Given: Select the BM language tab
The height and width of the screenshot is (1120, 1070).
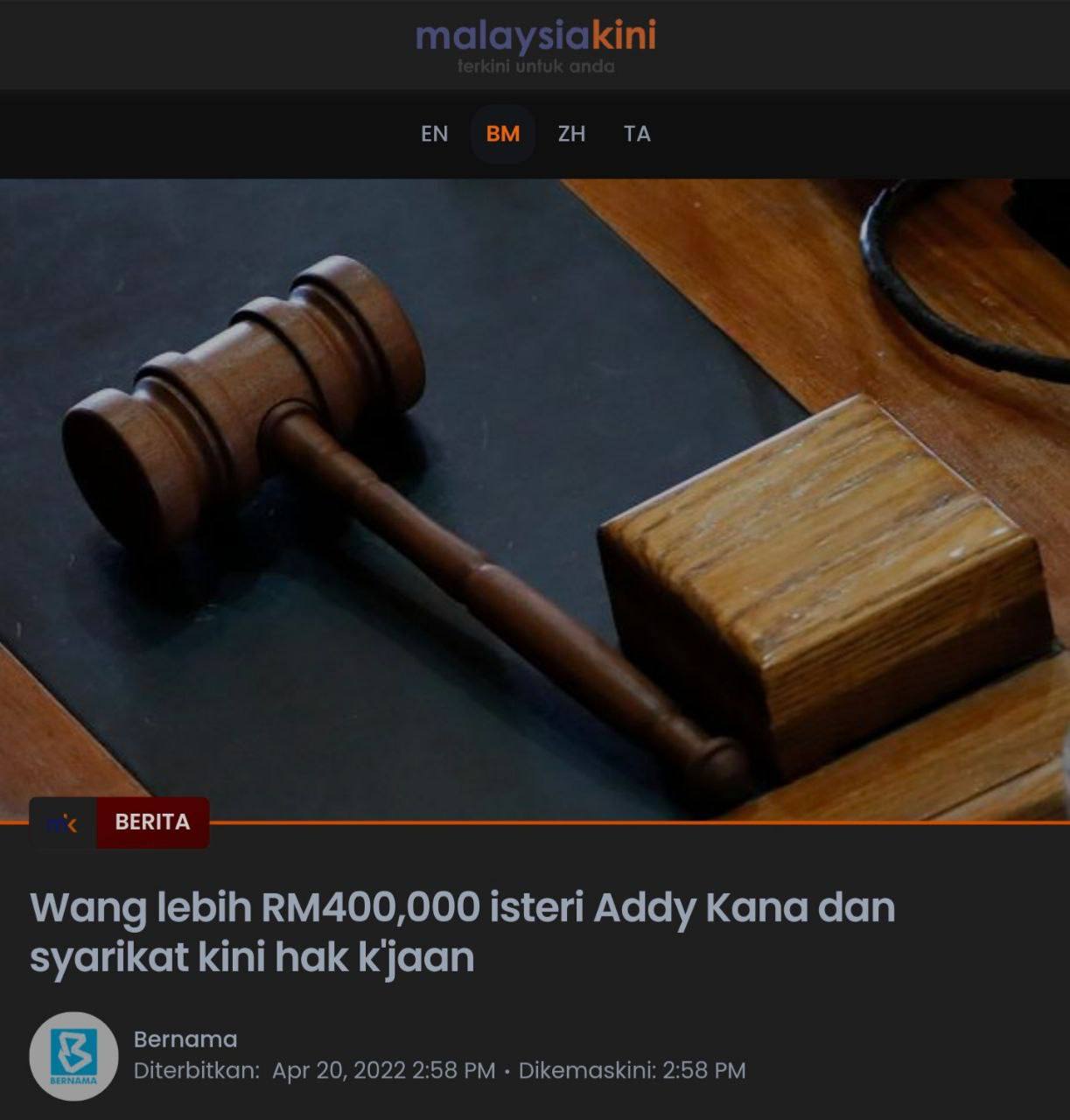Looking at the screenshot, I should [x=503, y=134].
